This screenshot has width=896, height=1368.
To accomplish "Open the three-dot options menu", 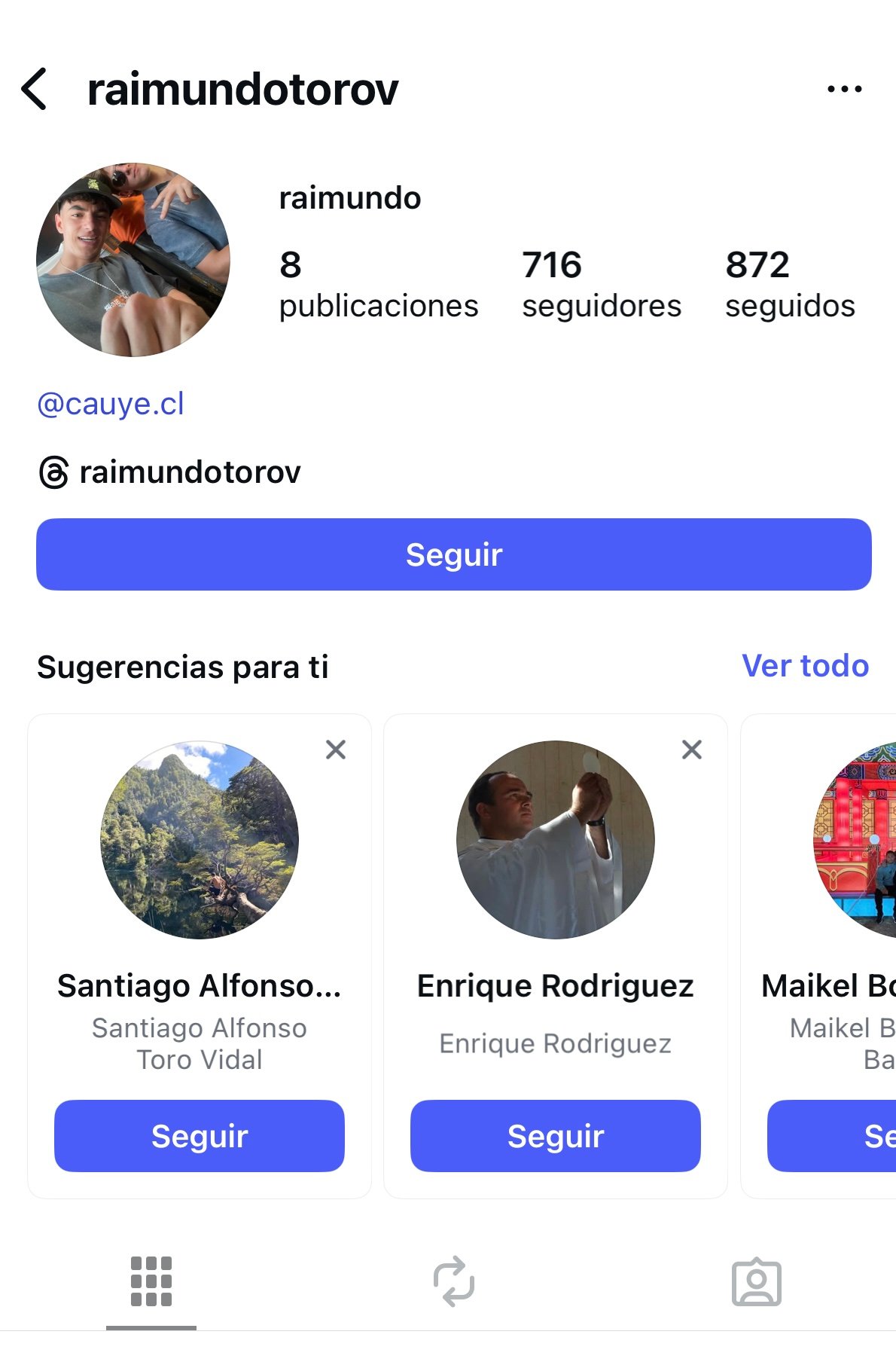I will click(844, 89).
